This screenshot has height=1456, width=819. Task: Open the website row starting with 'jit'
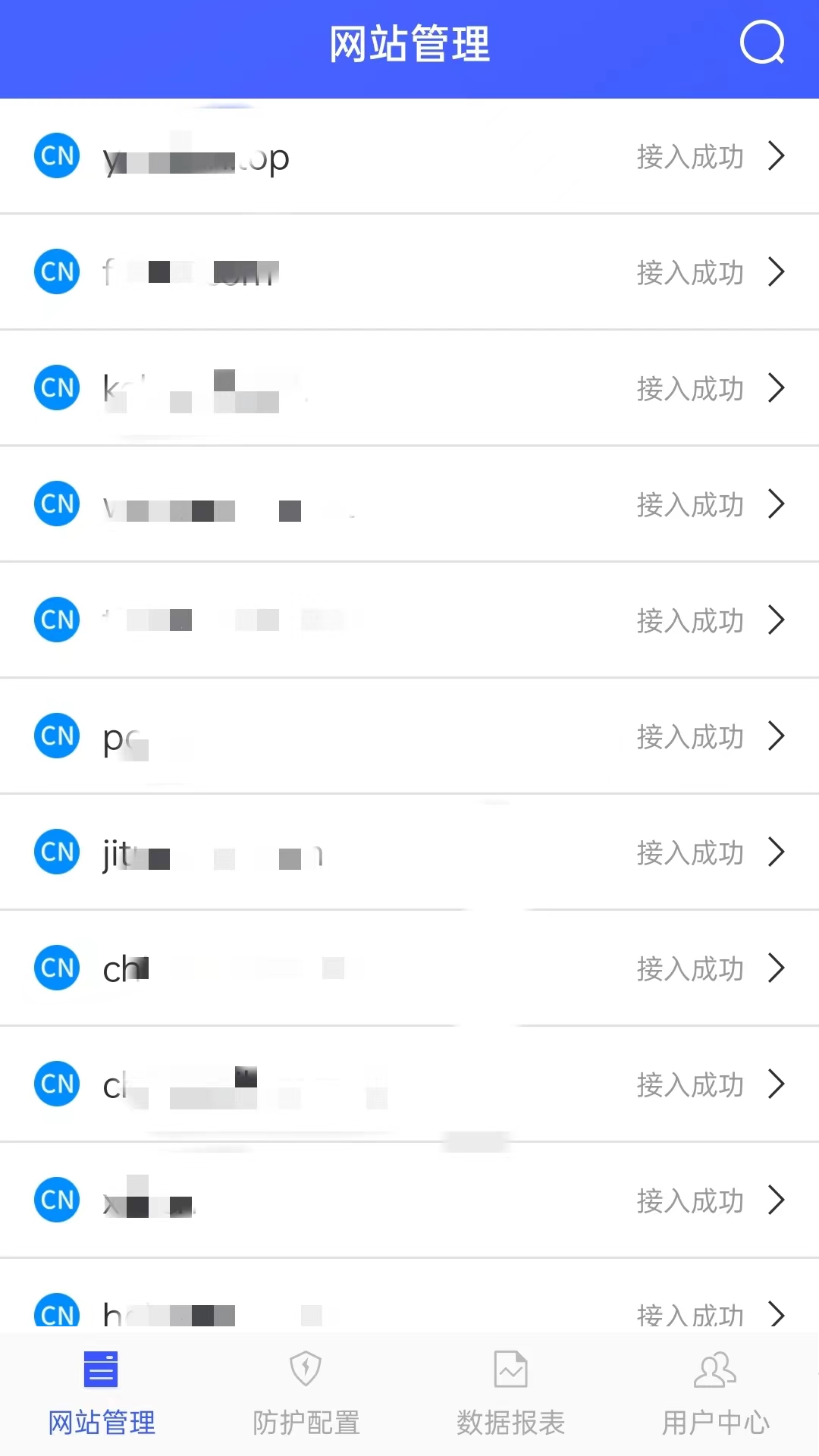pos(409,852)
